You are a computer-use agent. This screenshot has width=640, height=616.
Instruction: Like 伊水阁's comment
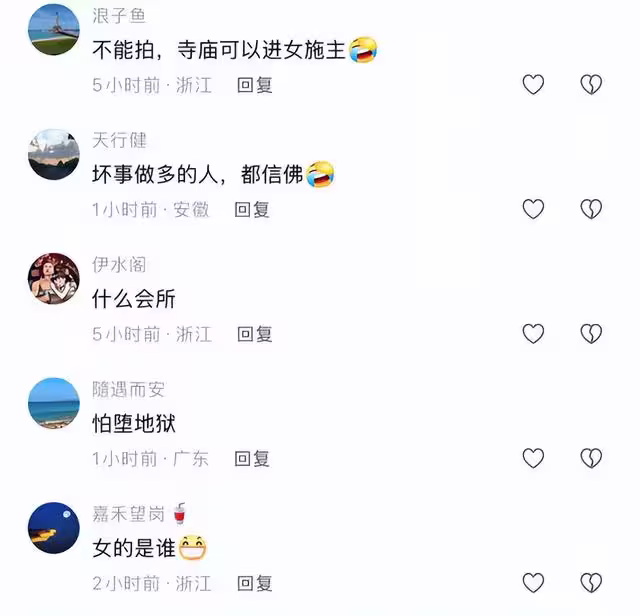coord(533,334)
